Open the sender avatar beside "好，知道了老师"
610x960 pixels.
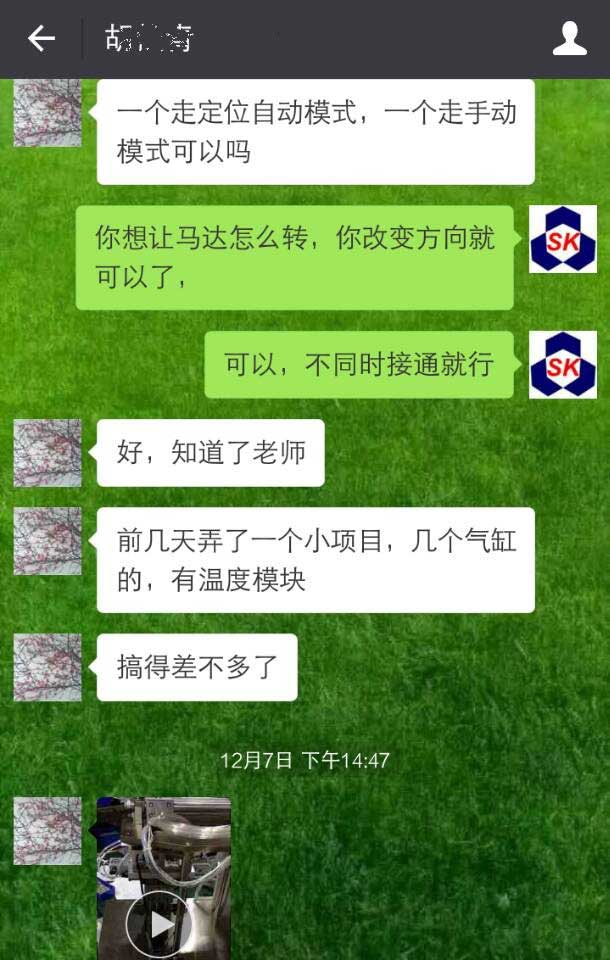point(47,453)
